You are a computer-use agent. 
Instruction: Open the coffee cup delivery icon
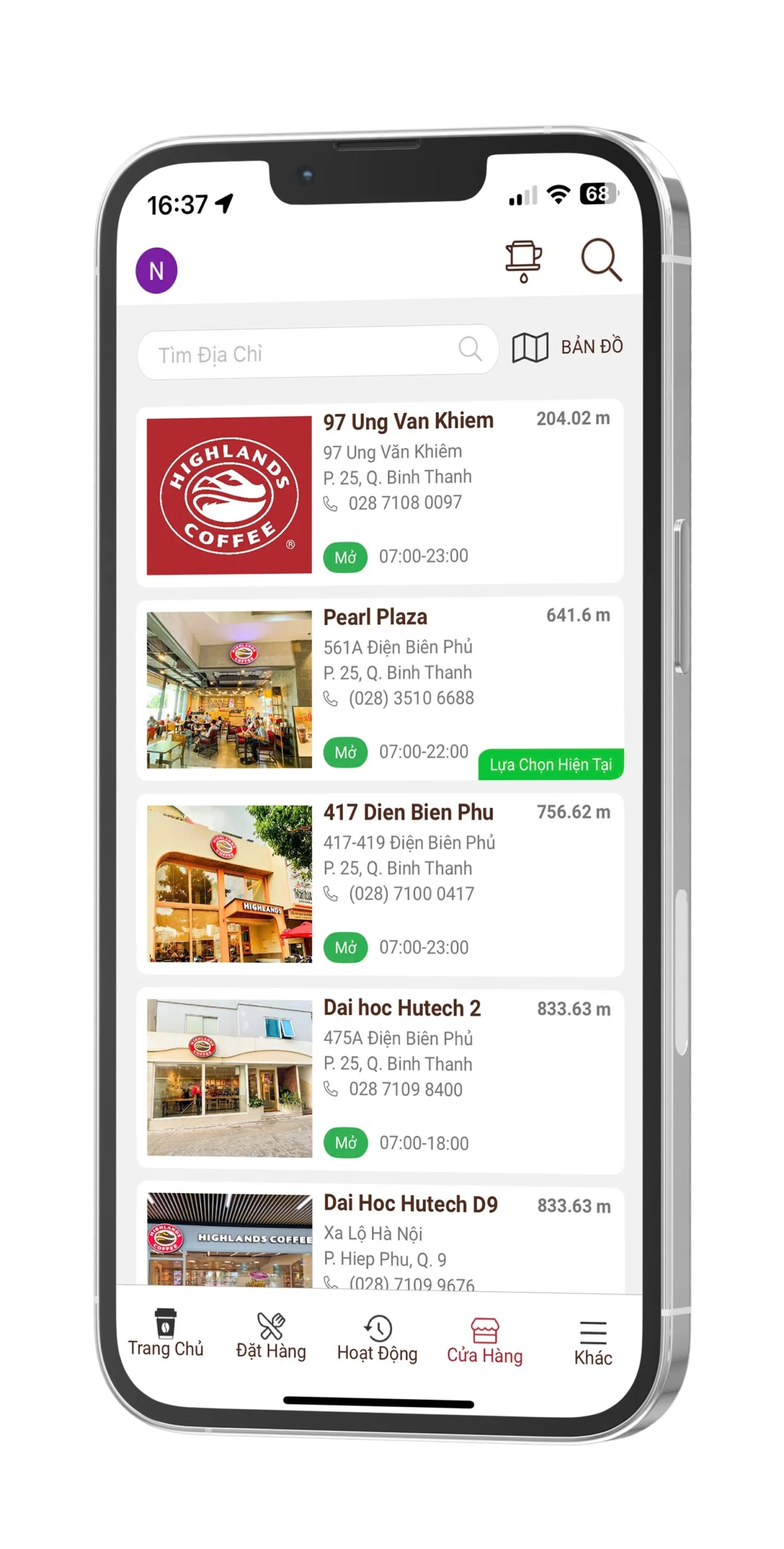[523, 261]
